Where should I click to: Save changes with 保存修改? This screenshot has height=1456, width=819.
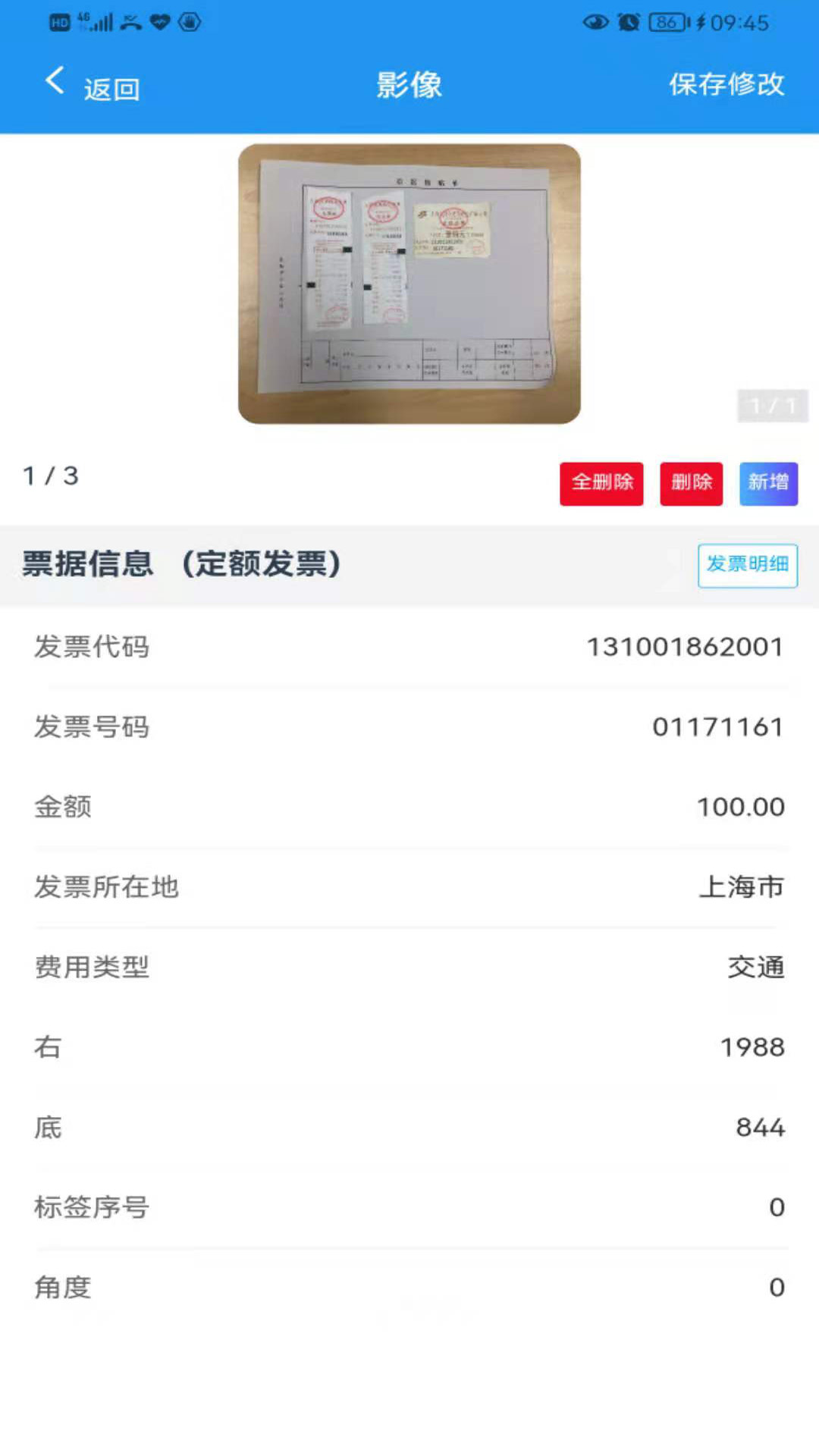coord(726,84)
